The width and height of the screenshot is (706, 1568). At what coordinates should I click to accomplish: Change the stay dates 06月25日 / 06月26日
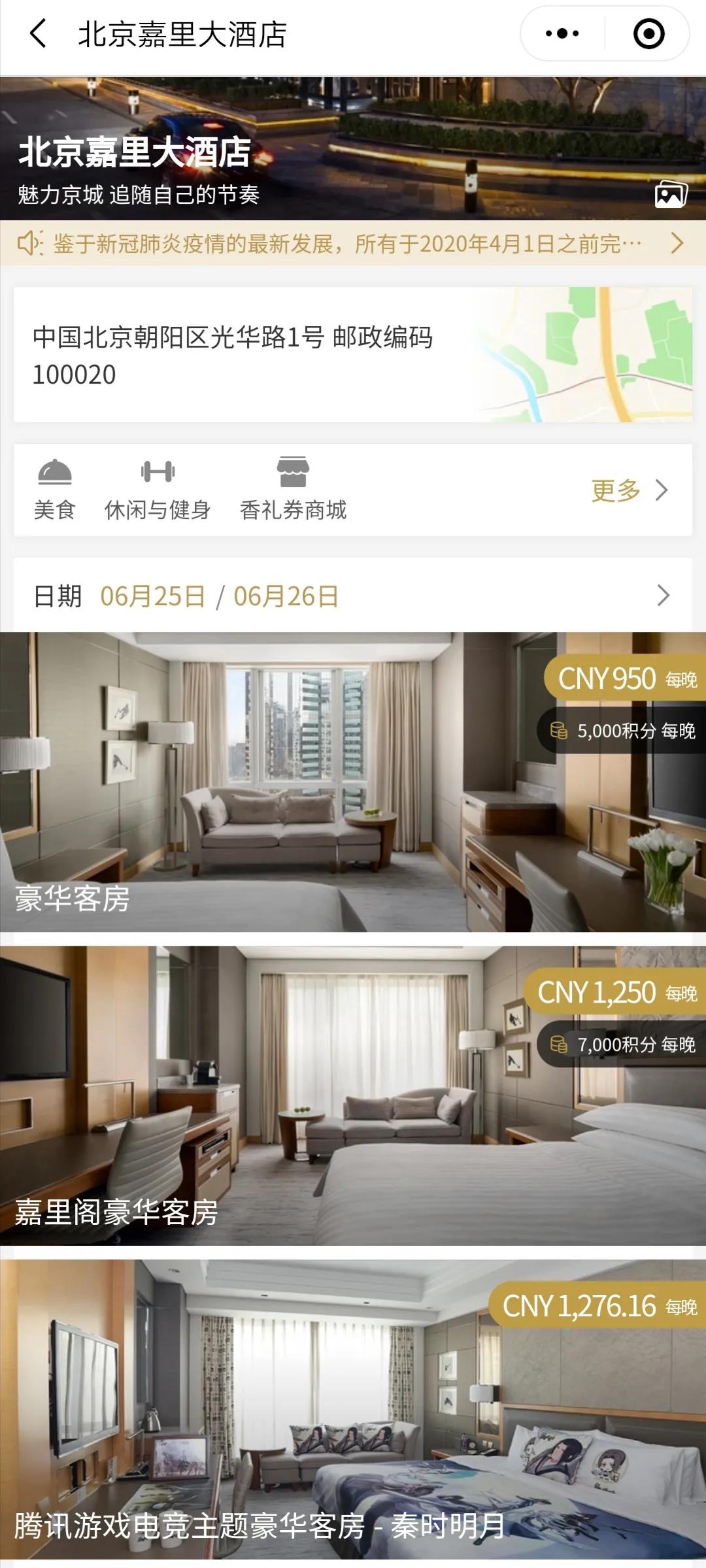click(x=353, y=595)
